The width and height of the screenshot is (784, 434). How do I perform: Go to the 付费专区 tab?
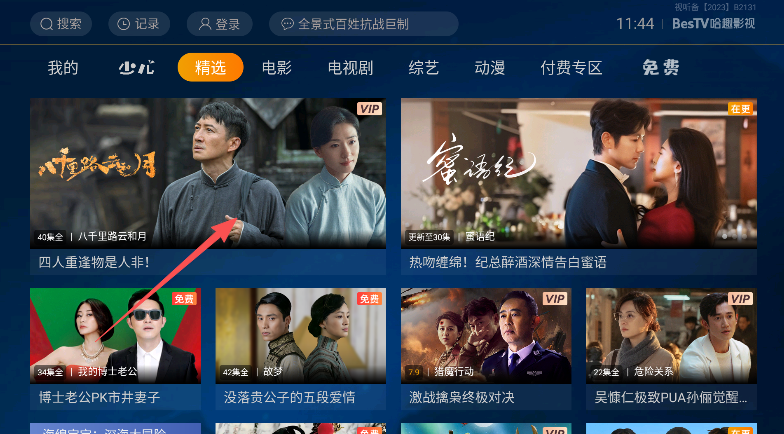coord(571,68)
